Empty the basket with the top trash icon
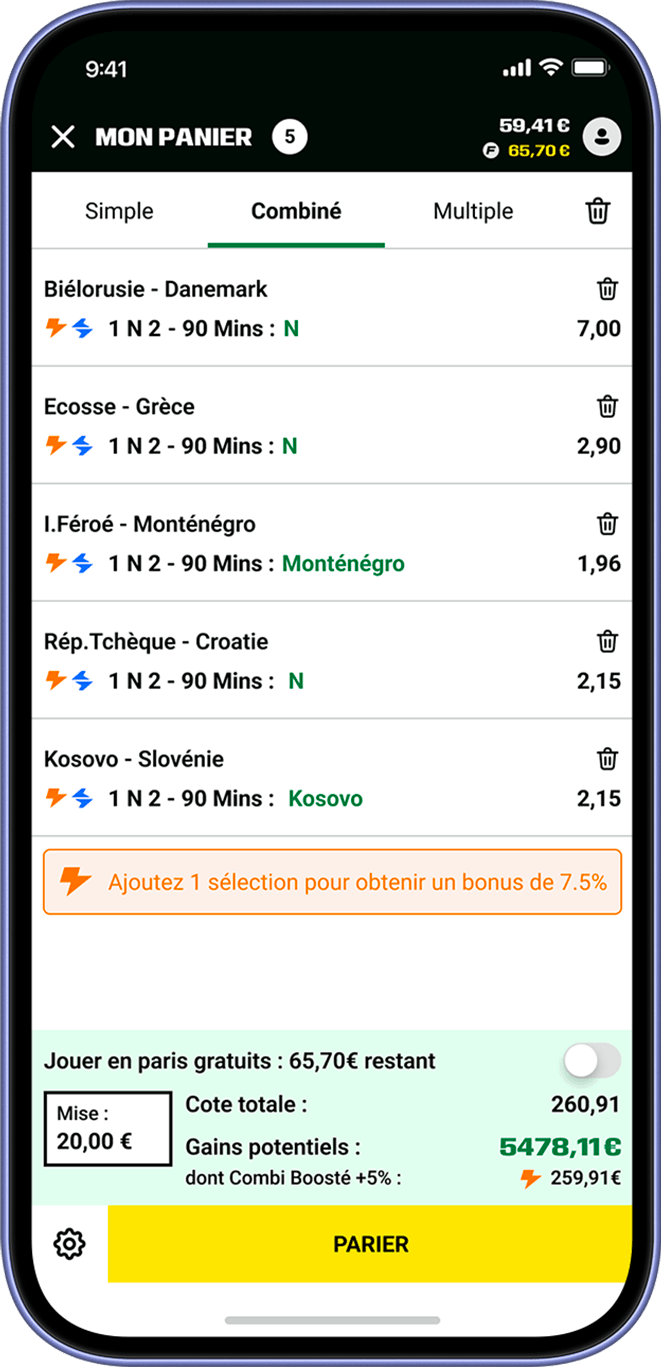661x1367 pixels. [598, 211]
